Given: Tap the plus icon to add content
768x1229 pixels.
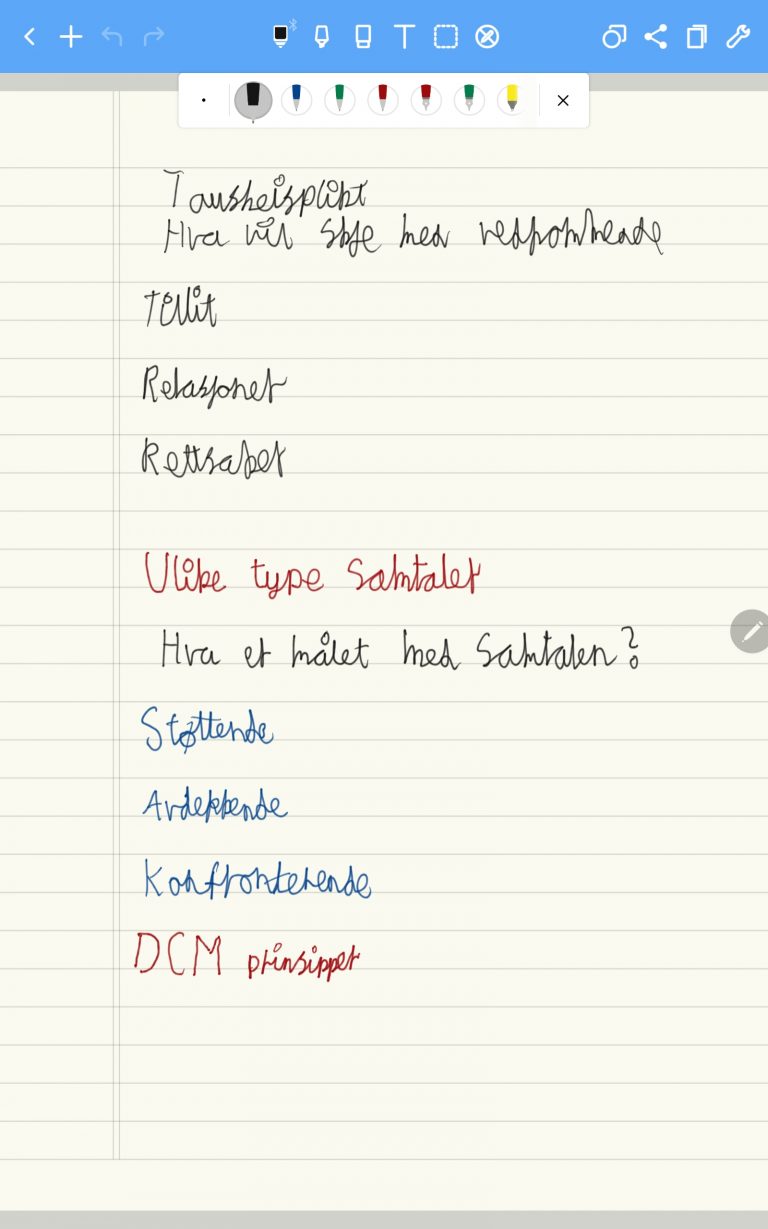Looking at the screenshot, I should [x=71, y=37].
